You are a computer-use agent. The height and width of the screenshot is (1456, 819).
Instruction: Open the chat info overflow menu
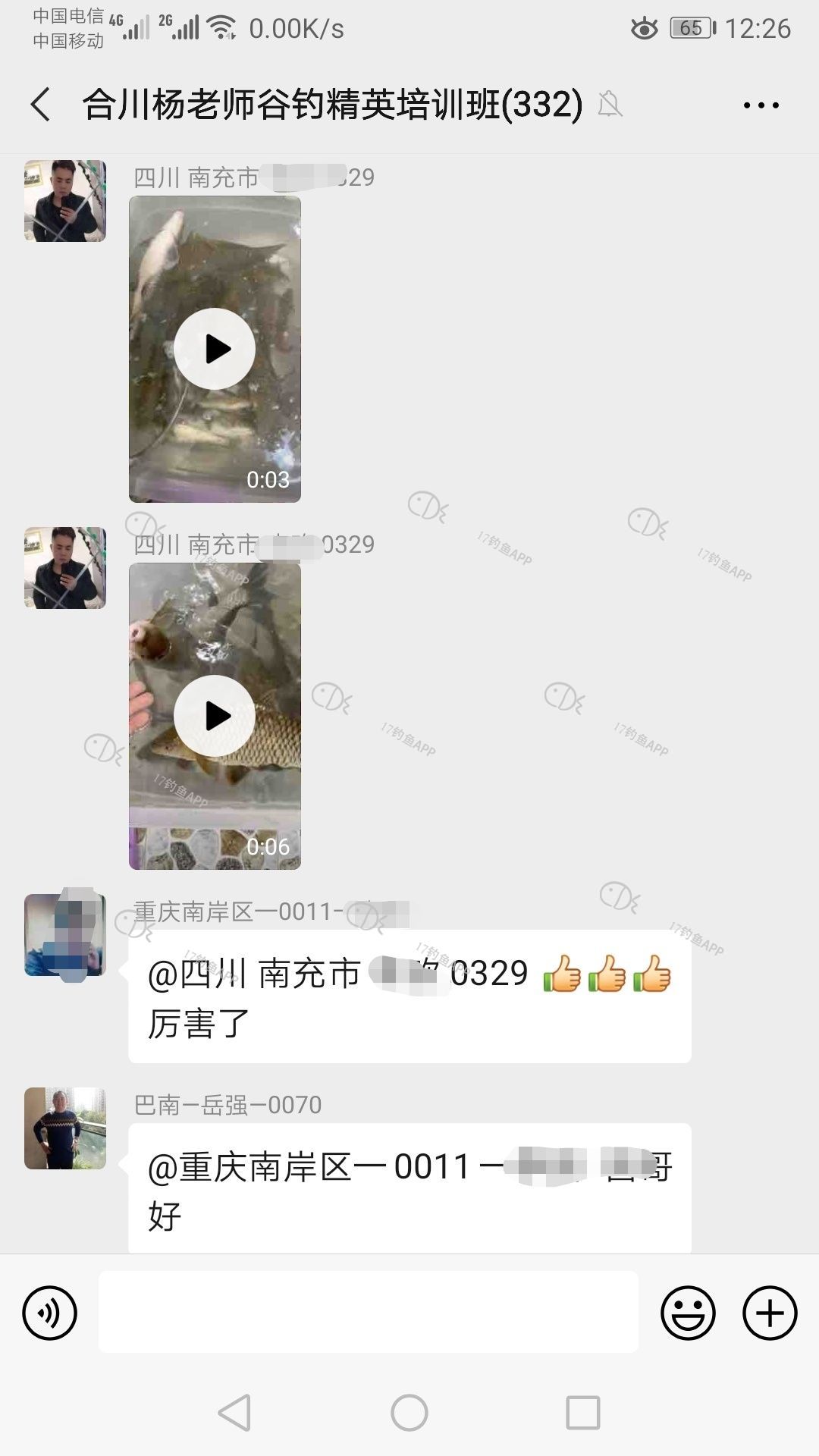(761, 105)
